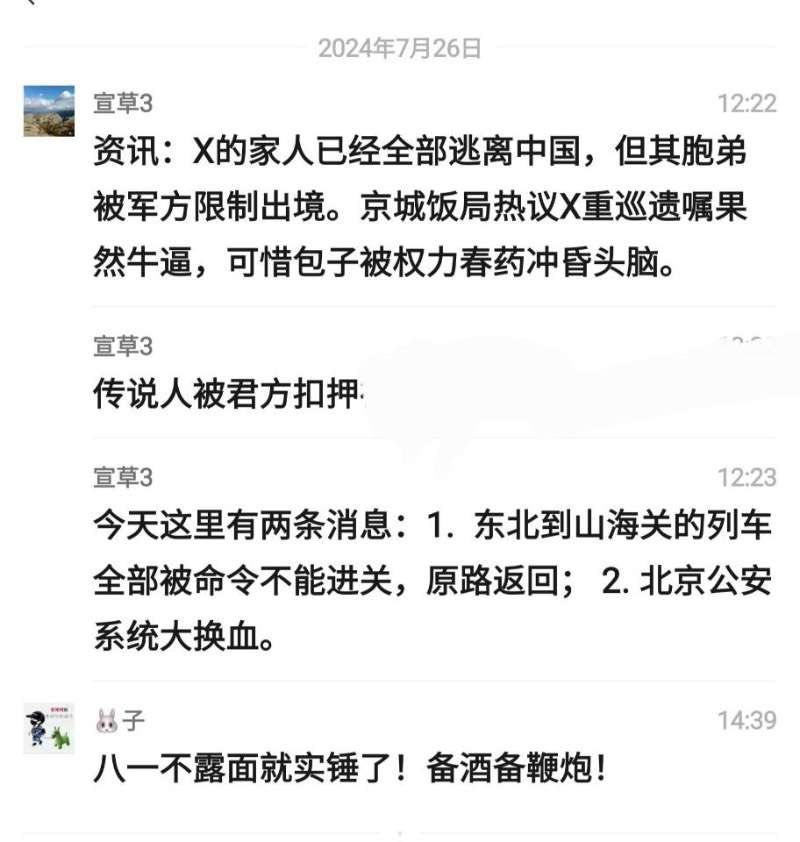Tap the avatar beside the 14:39 message
The width and height of the screenshot is (800, 842).
pyautogui.click(x=49, y=728)
